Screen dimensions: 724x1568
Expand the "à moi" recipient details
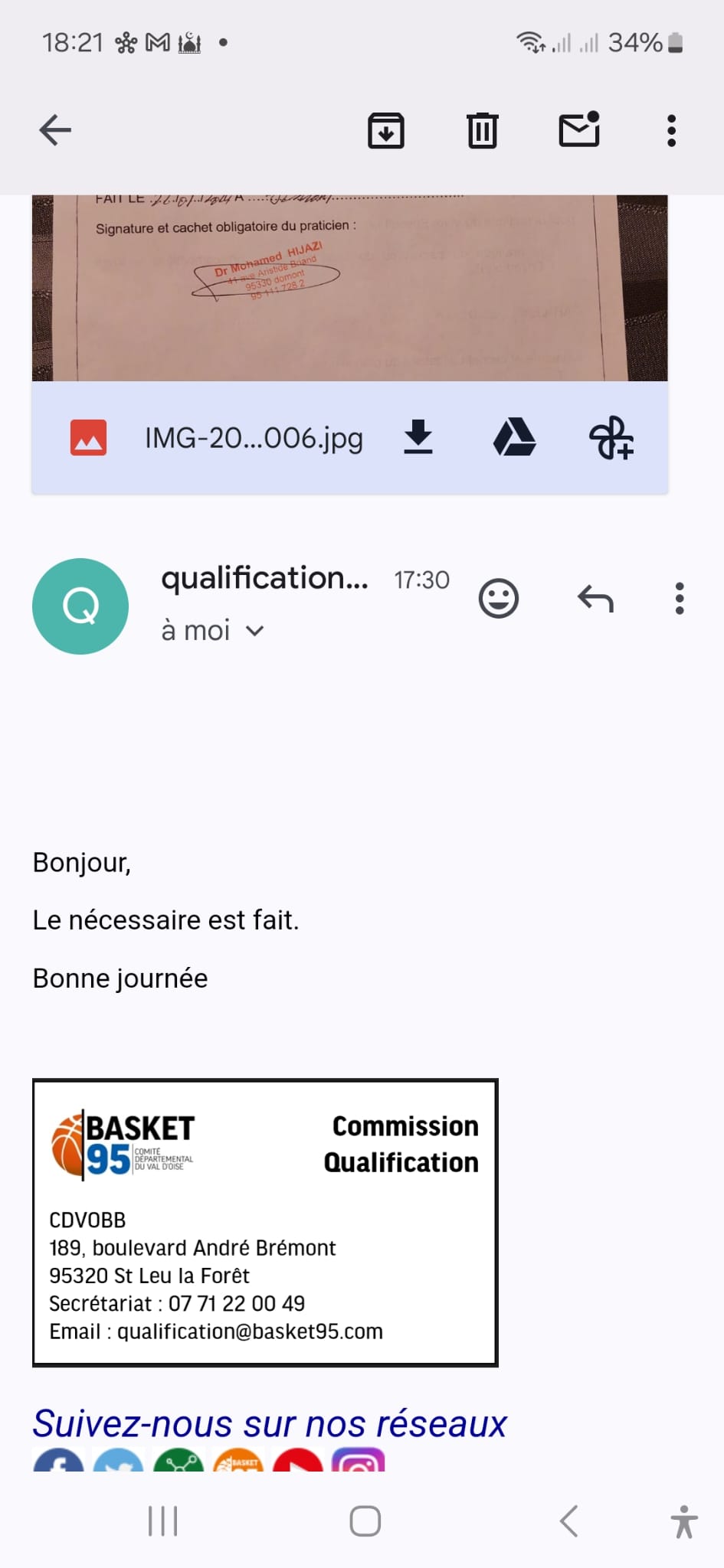254,631
